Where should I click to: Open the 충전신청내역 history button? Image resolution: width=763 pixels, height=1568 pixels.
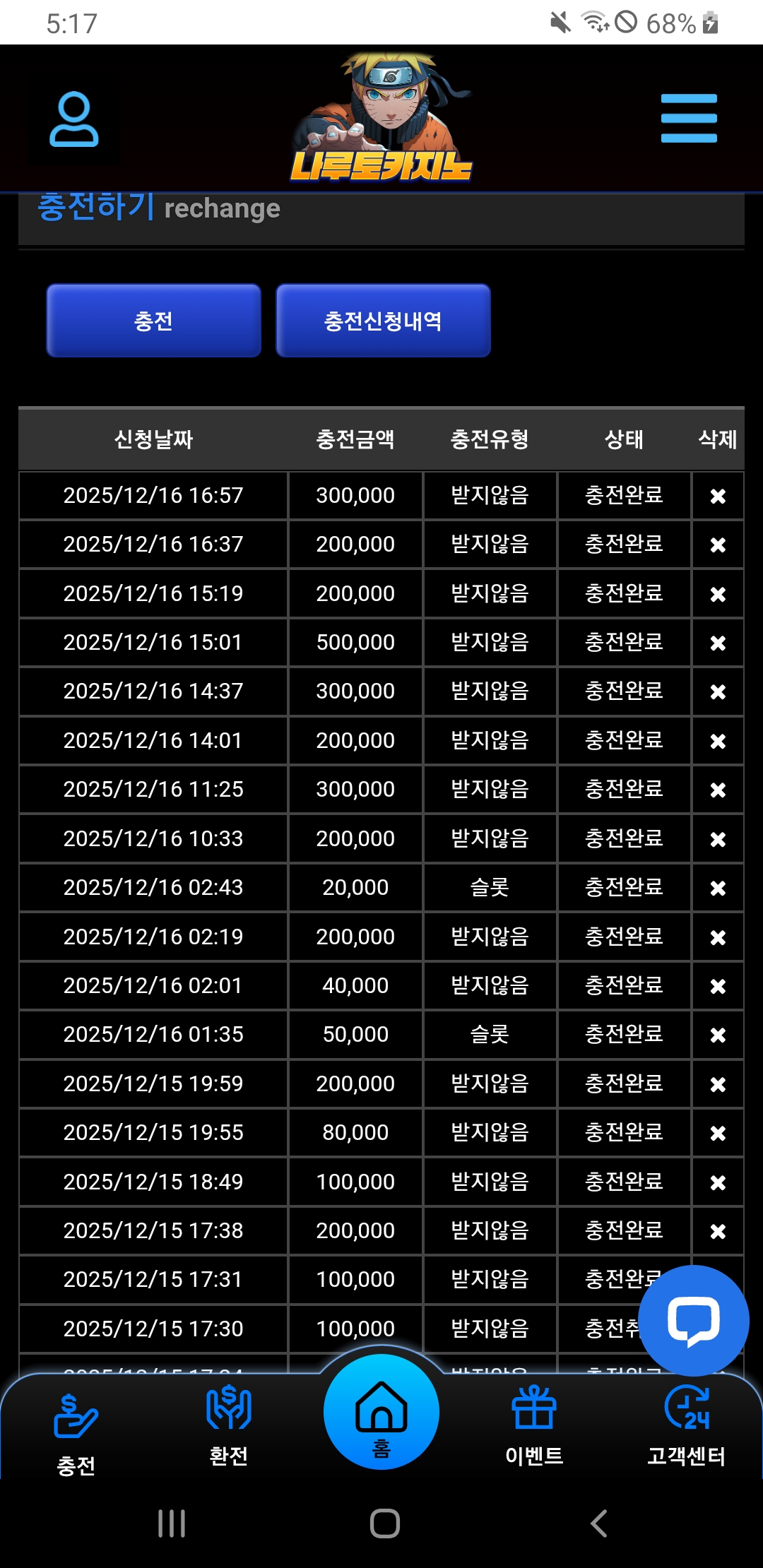point(383,321)
